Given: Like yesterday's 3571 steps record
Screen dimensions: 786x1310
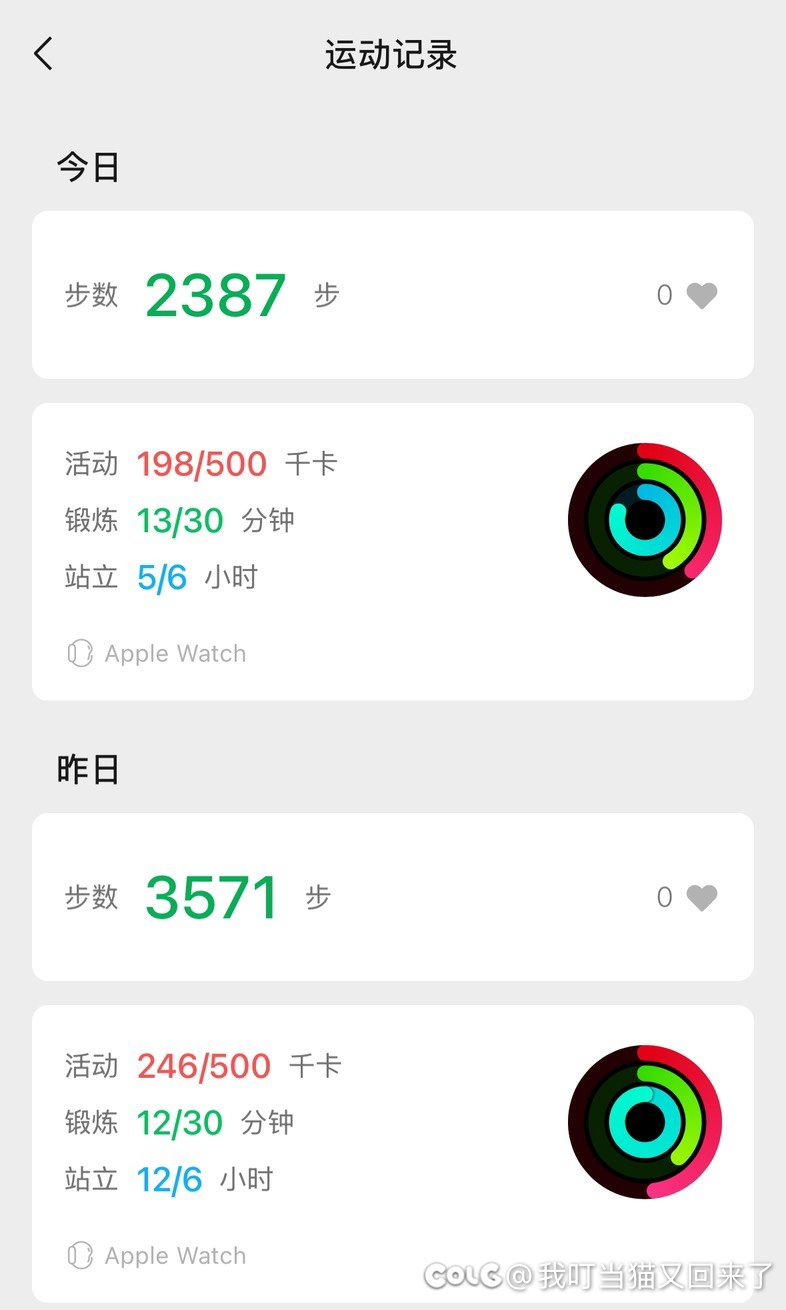Looking at the screenshot, I should tap(702, 897).
